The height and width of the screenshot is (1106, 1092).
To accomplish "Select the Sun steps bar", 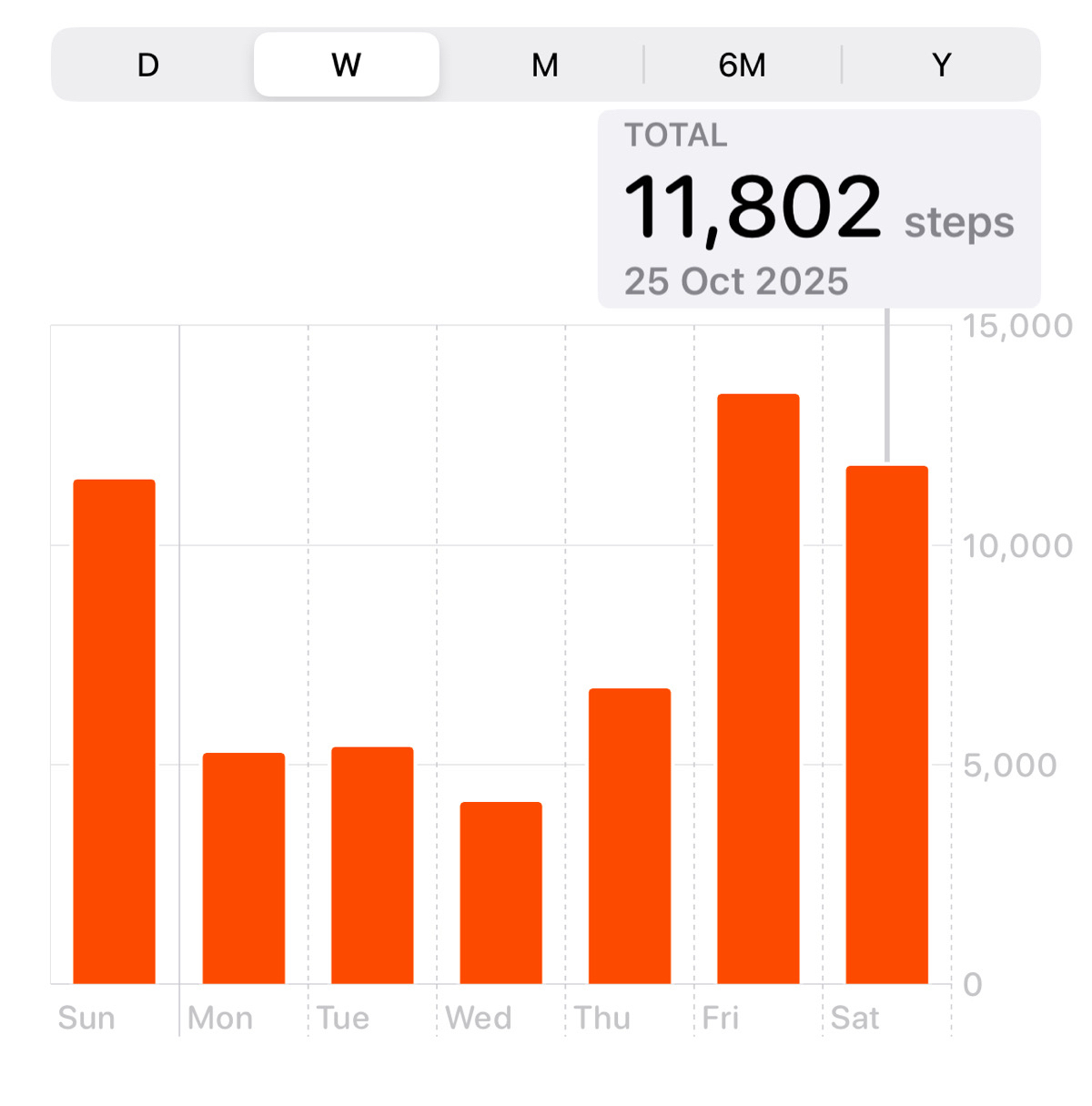I will [x=115, y=731].
